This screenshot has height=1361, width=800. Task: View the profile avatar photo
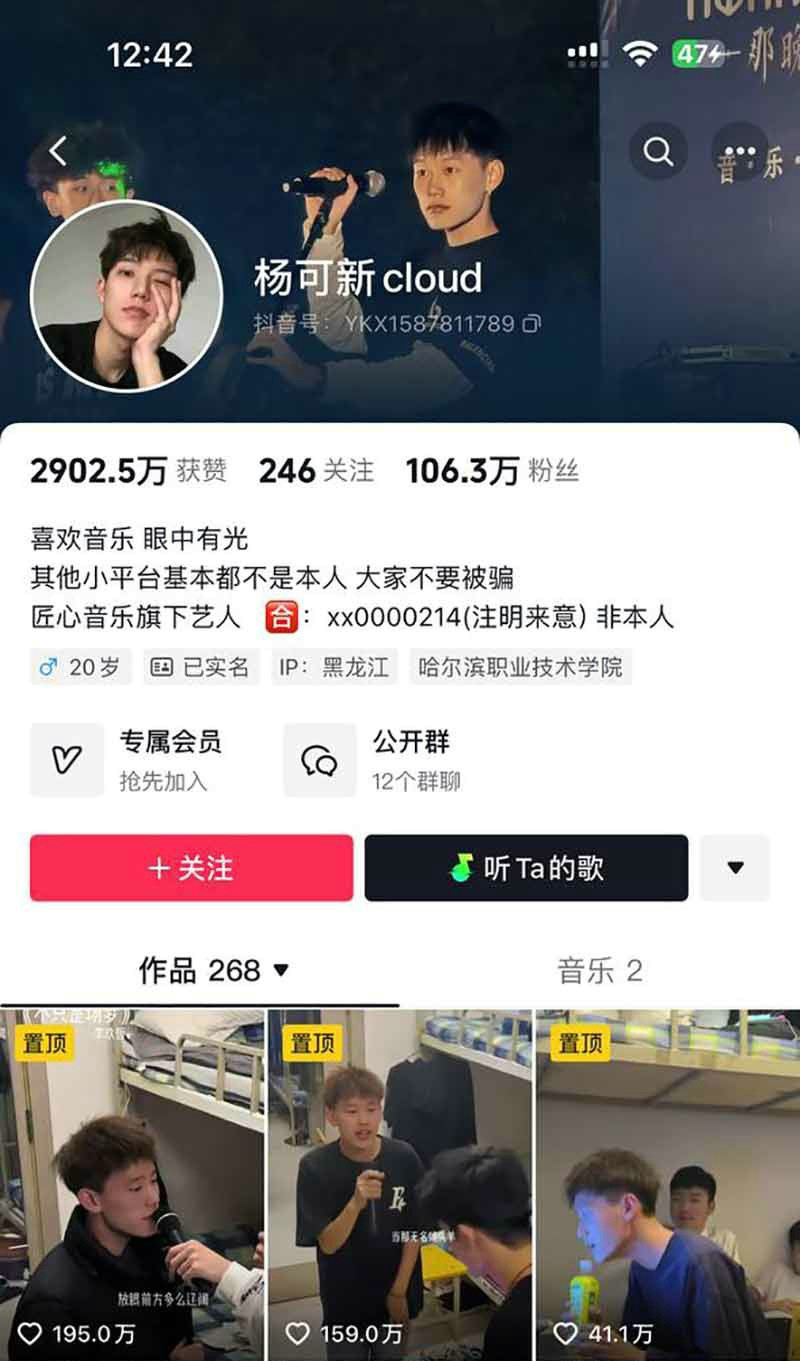126,295
